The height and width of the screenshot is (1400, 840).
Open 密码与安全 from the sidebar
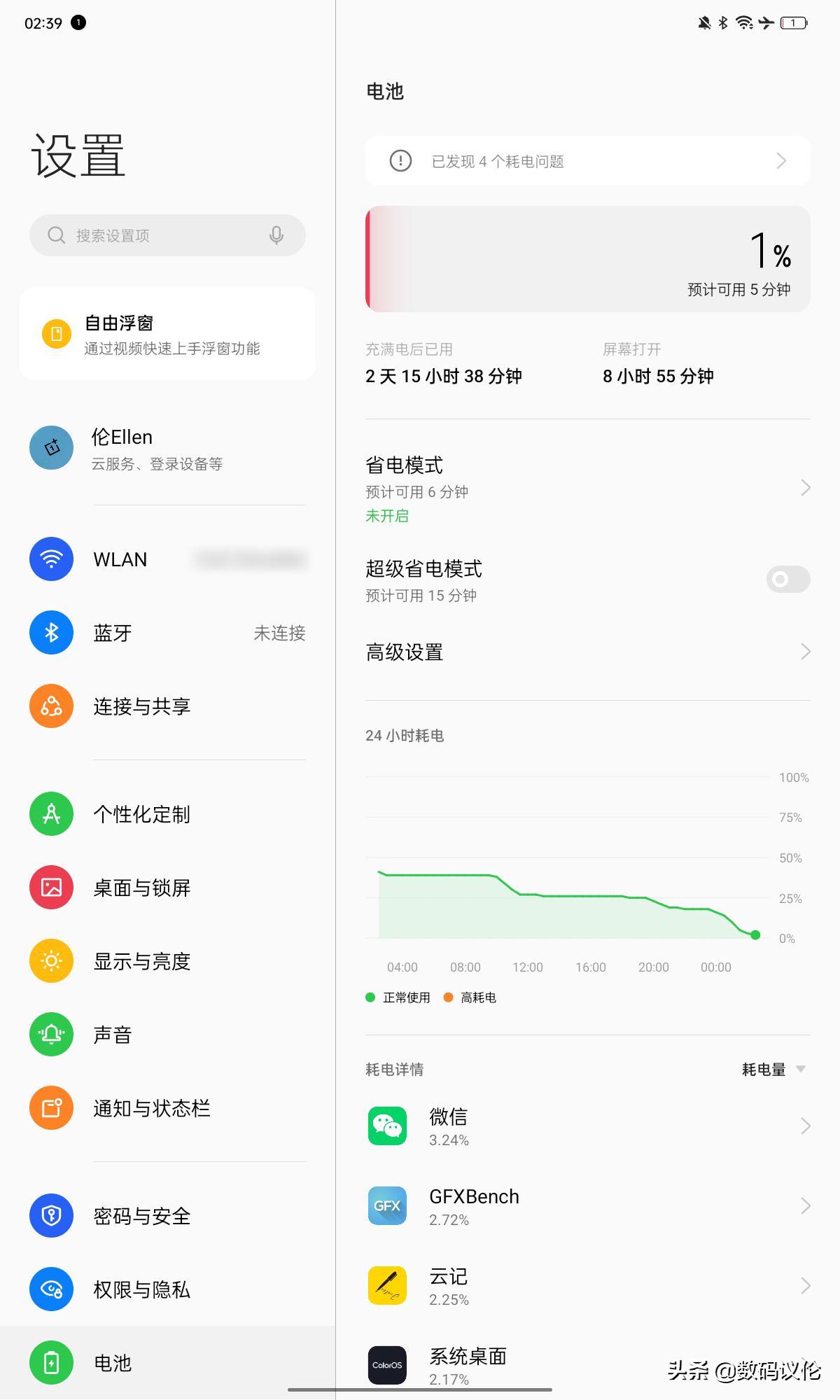pyautogui.click(x=141, y=1216)
